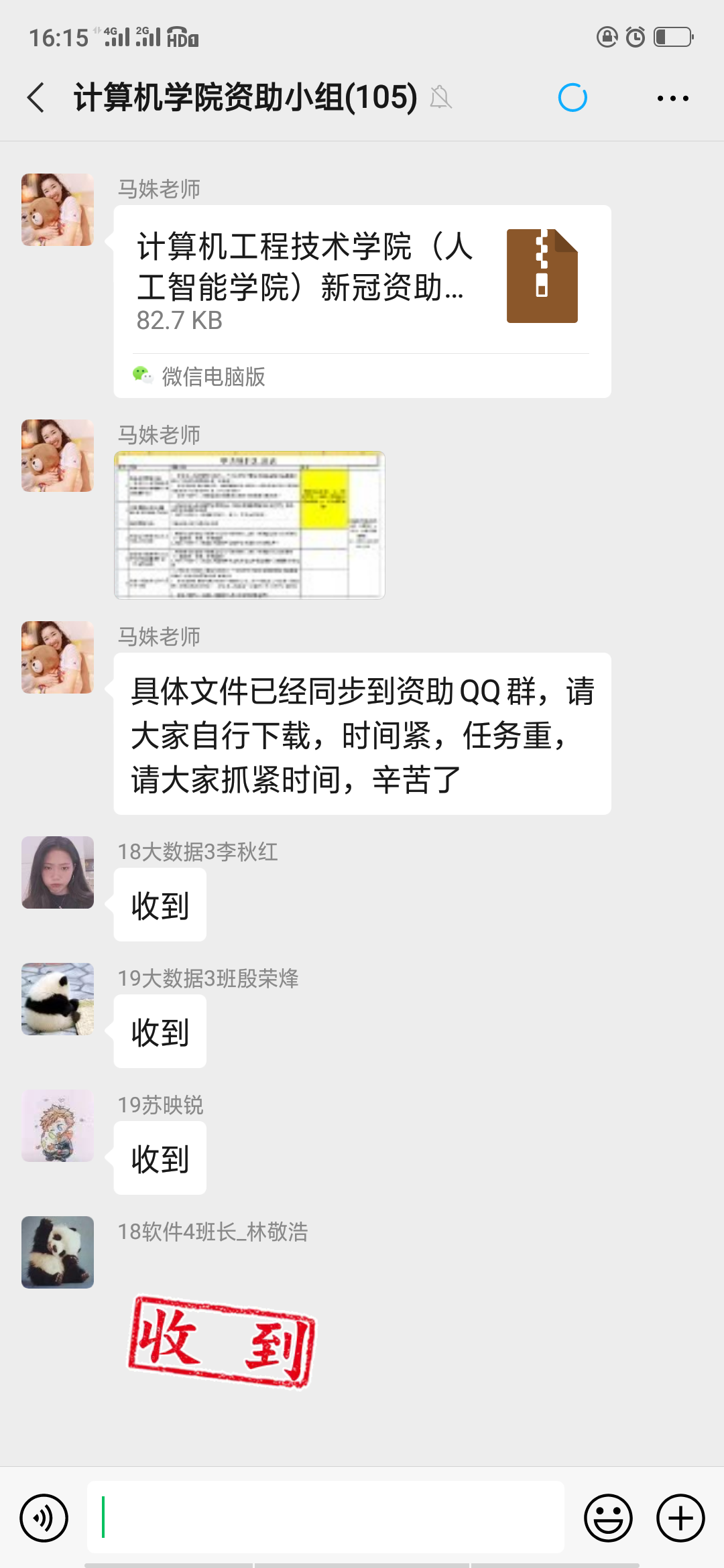
Task: View the spreadsheet image from 马姝老师
Action: (x=249, y=525)
